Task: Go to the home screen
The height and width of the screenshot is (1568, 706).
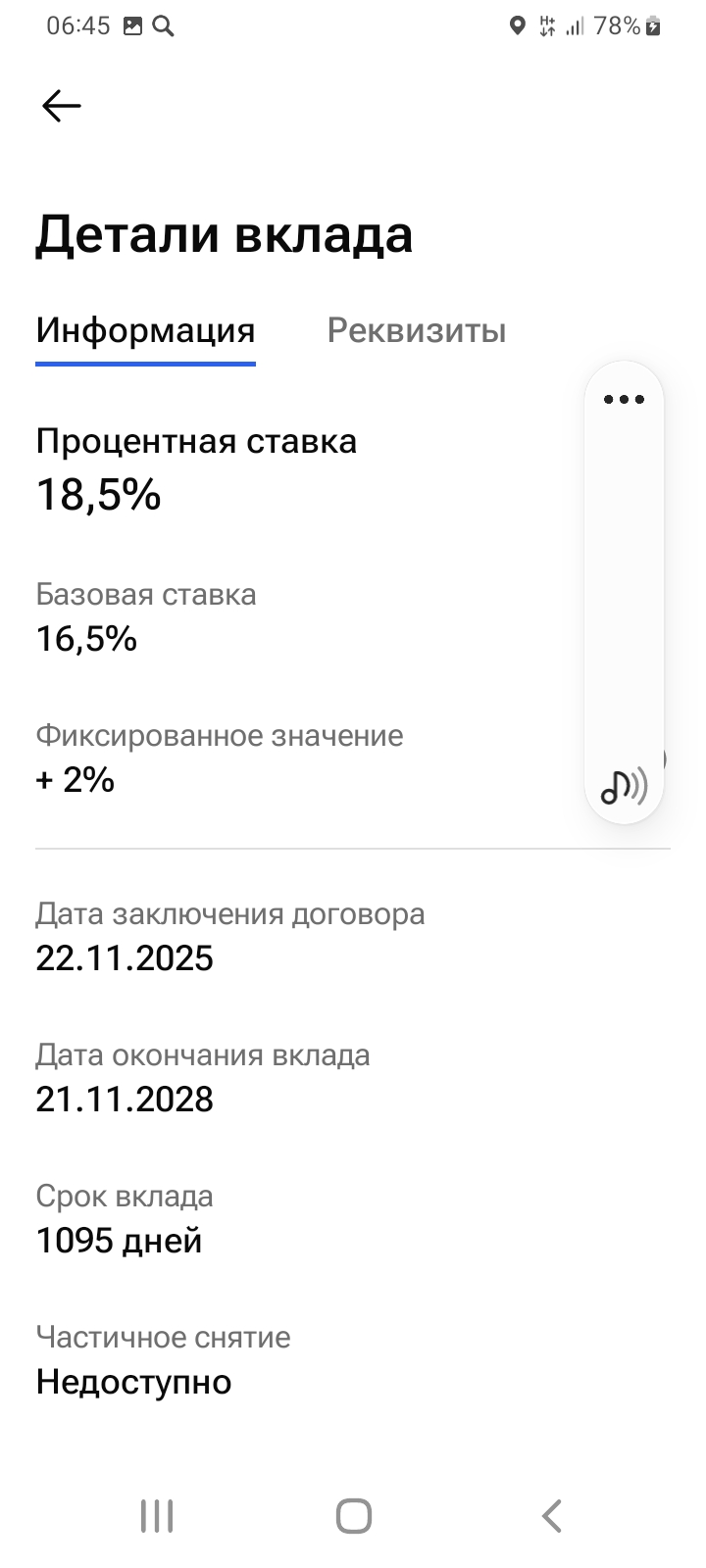Action: pyautogui.click(x=353, y=1516)
